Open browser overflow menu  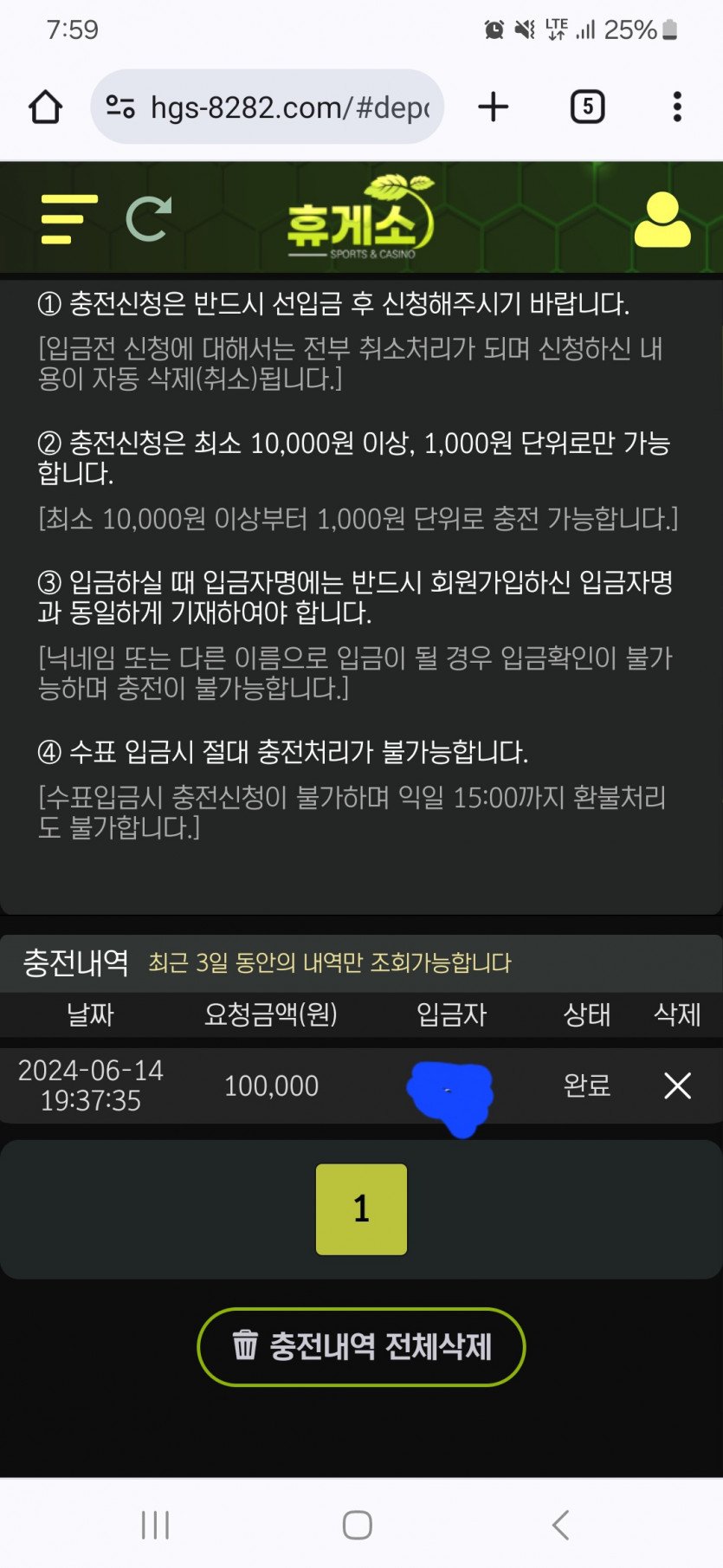677,107
